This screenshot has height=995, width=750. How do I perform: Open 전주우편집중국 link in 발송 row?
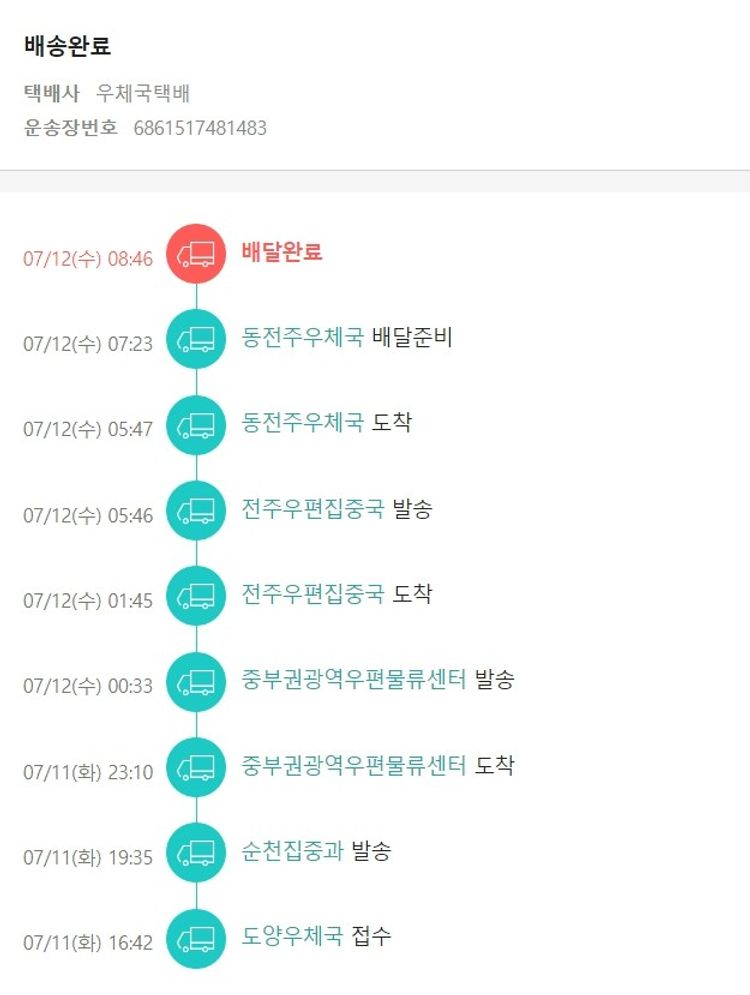coord(312,509)
